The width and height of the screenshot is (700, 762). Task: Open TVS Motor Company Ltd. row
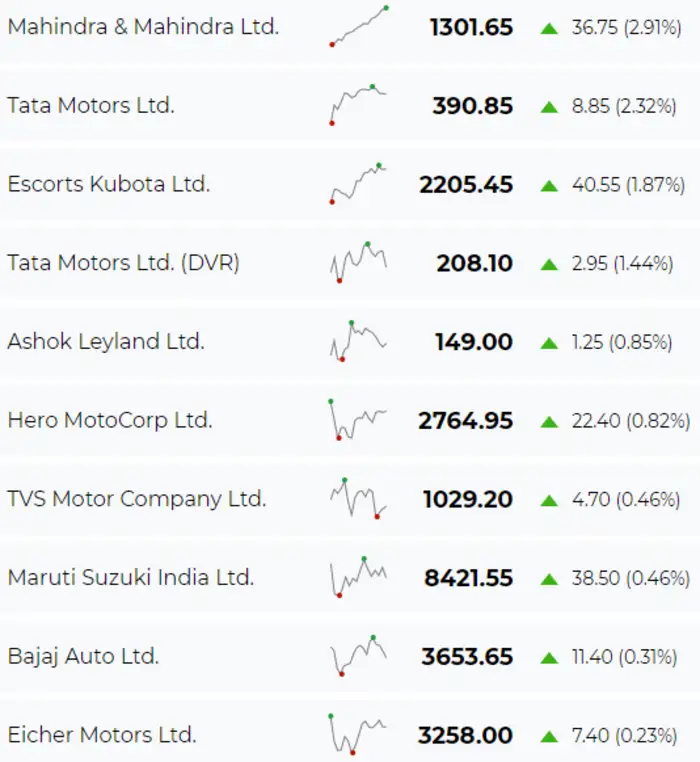137,498
